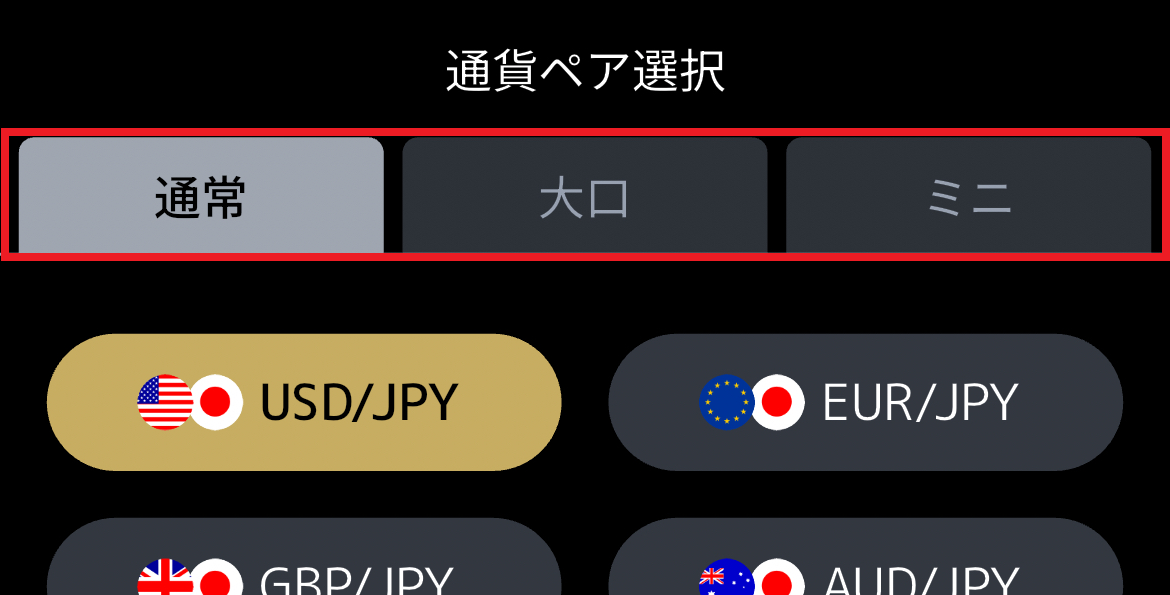Switch to the 通常 tab
The width and height of the screenshot is (1170, 595).
[201, 196]
